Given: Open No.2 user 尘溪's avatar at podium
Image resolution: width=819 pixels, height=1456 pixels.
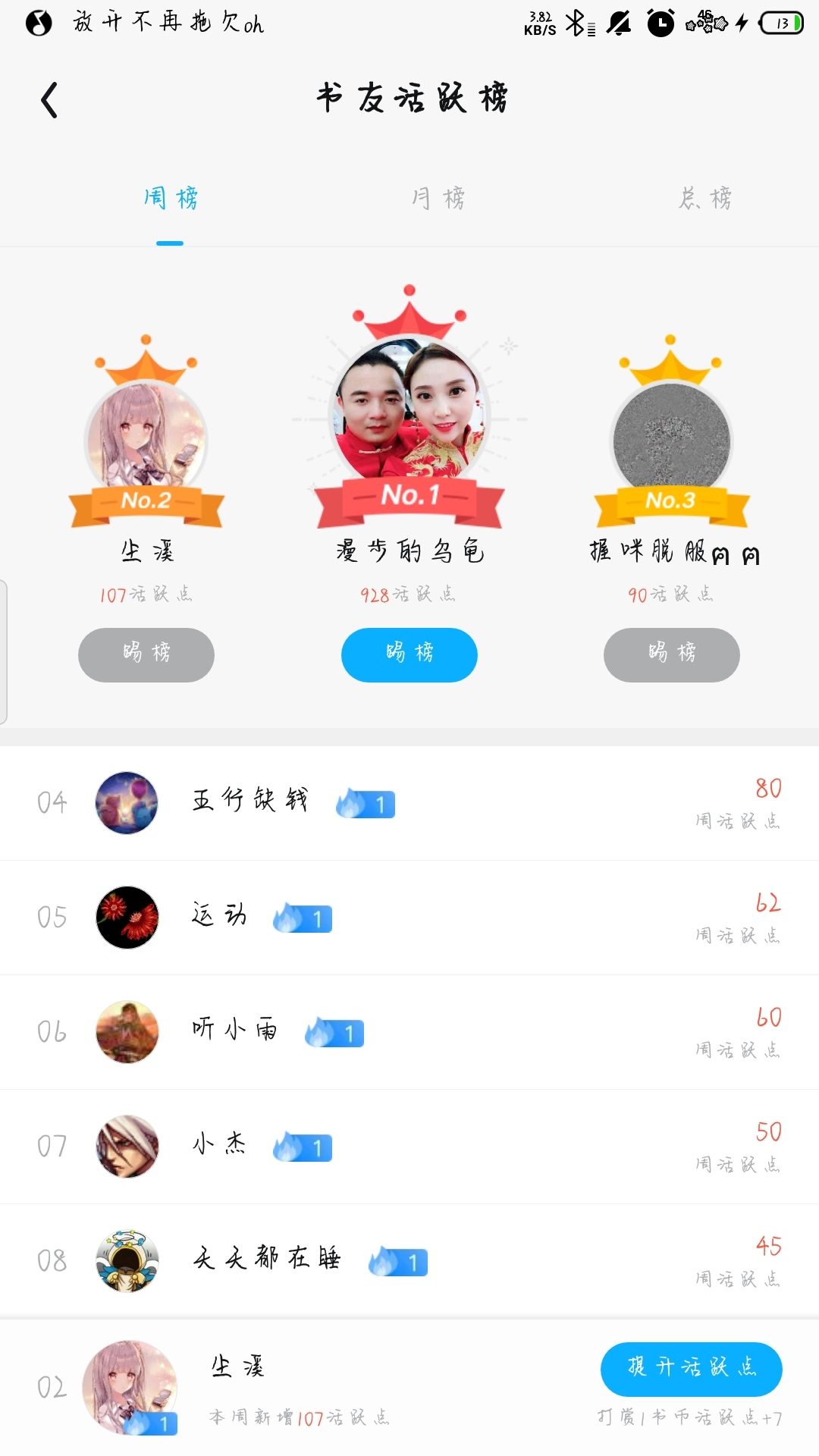Looking at the screenshot, I should pos(146,440).
